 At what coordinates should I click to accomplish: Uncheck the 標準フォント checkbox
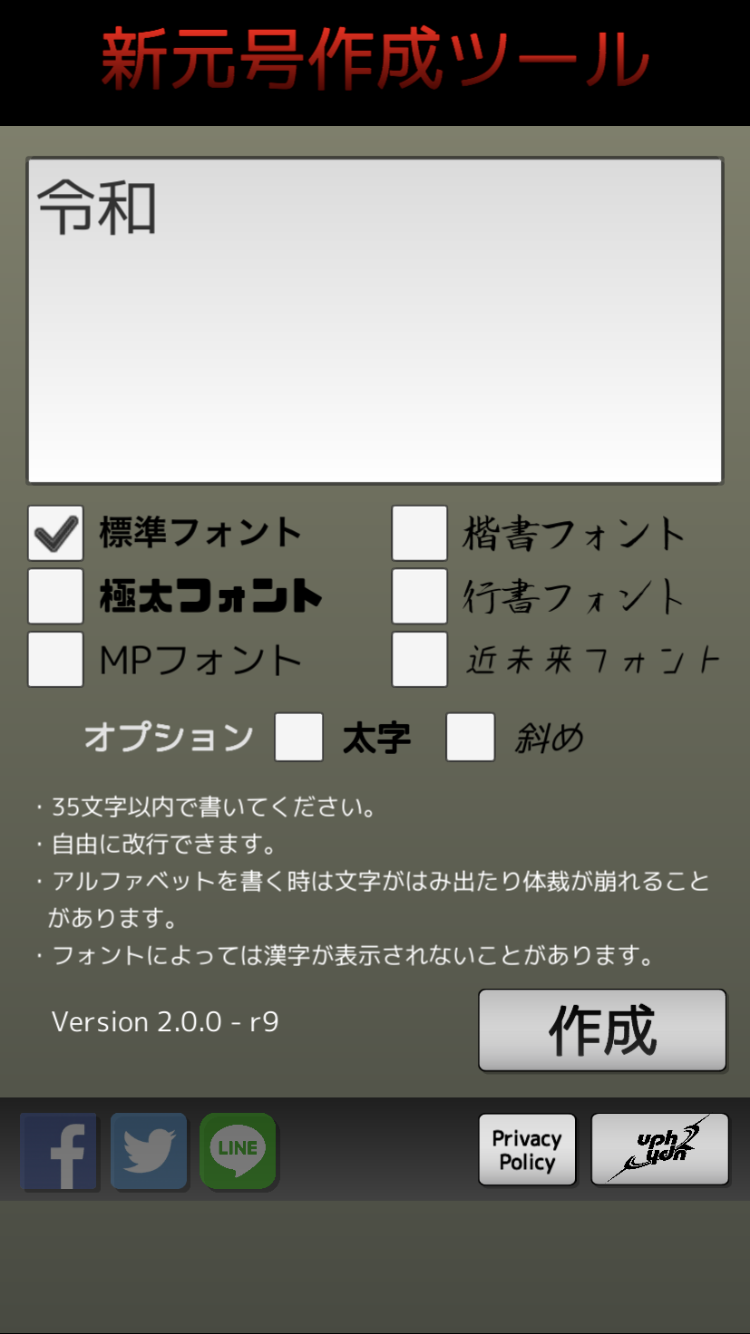pyautogui.click(x=55, y=533)
